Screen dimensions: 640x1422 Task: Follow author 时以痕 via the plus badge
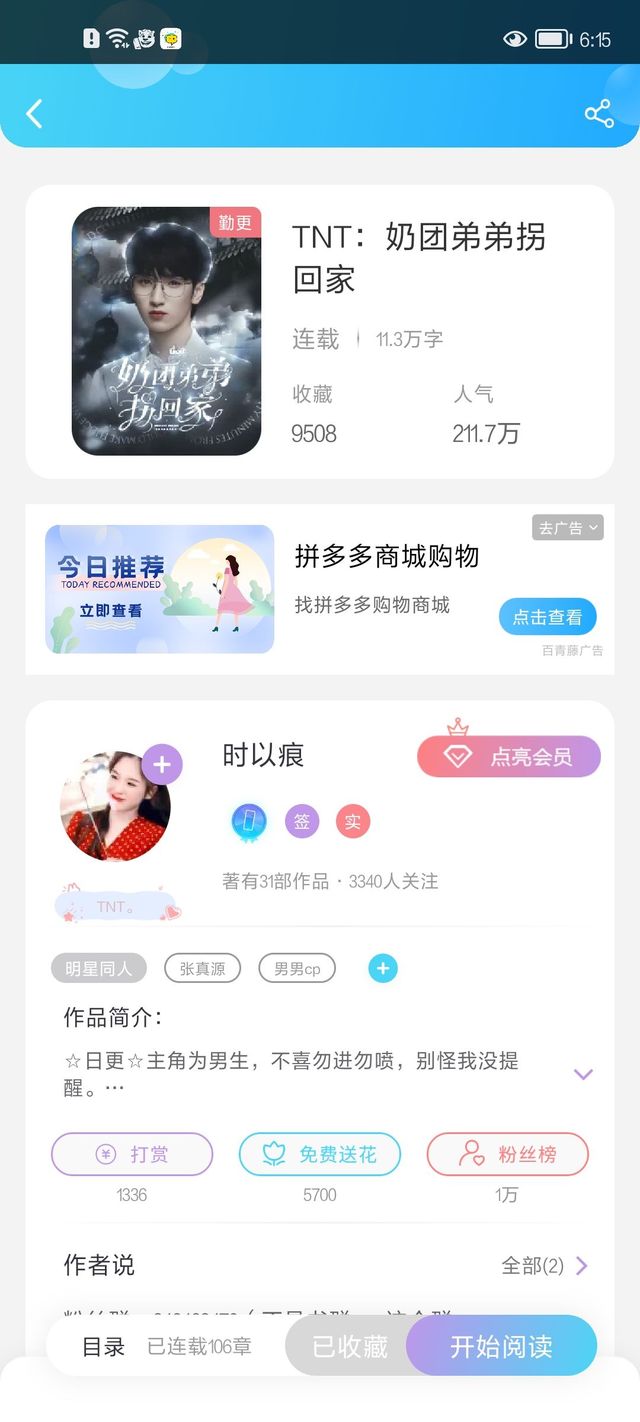[162, 766]
